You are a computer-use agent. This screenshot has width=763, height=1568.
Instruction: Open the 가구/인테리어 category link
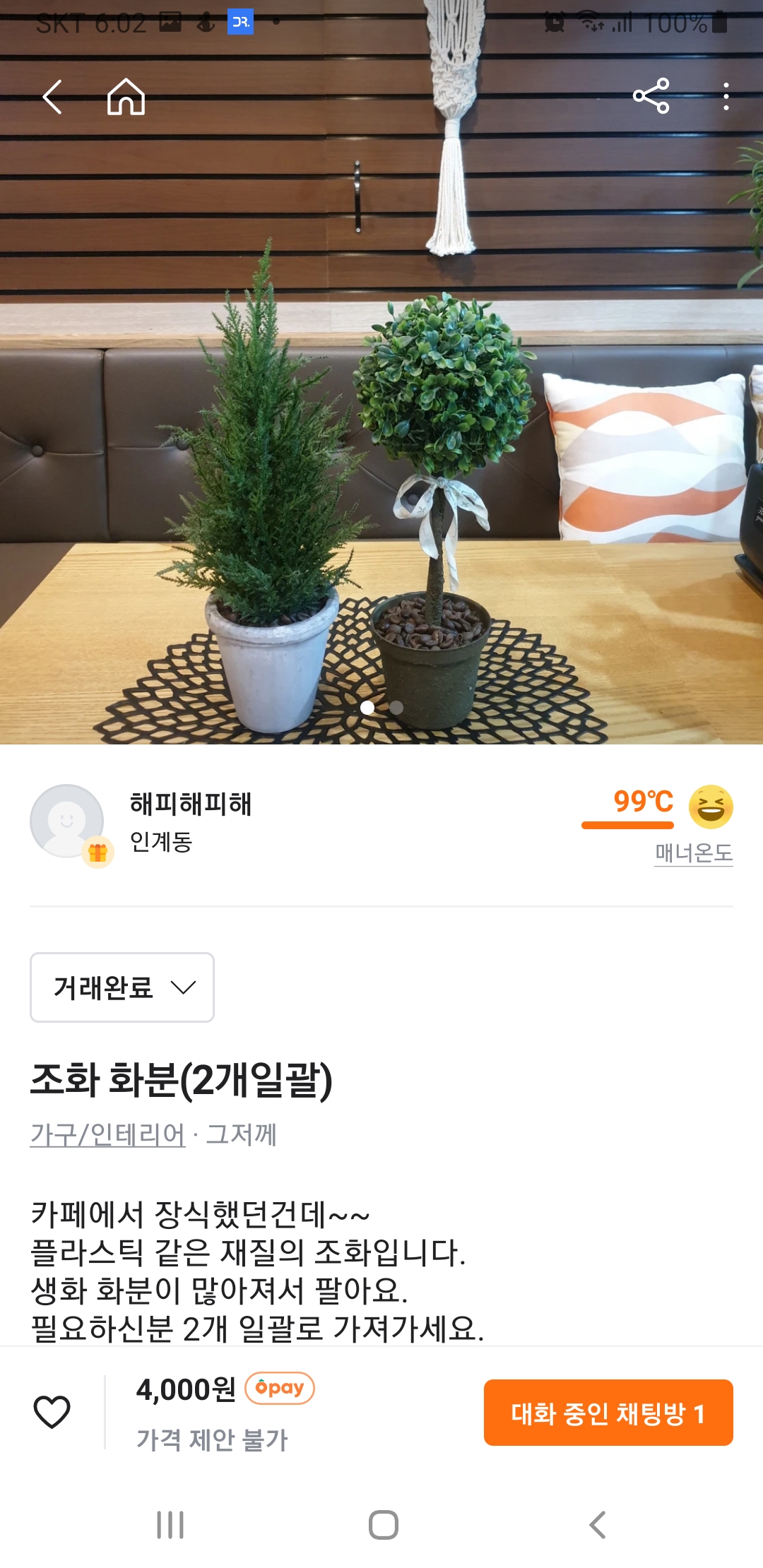pos(107,1135)
